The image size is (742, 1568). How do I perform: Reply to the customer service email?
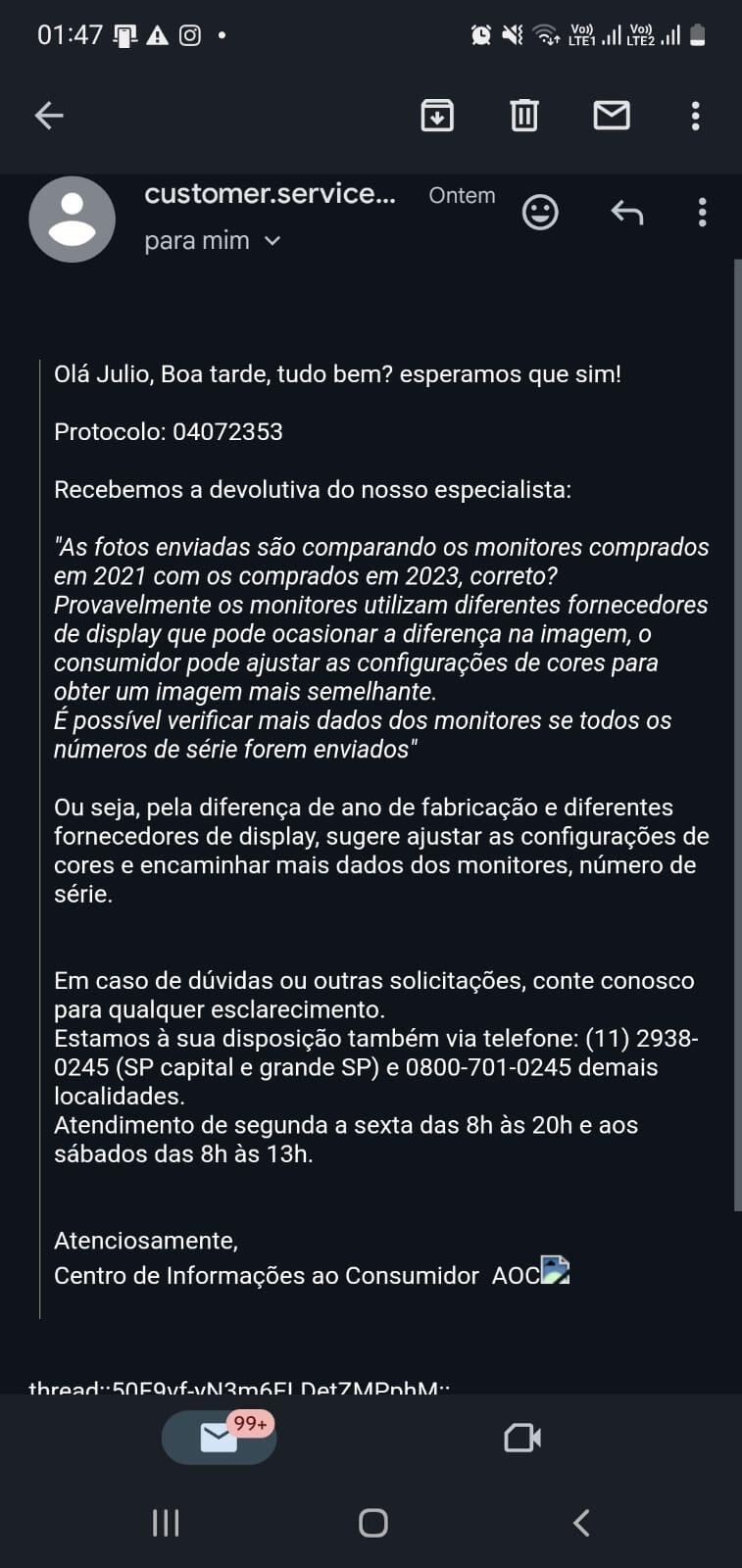coord(627,212)
